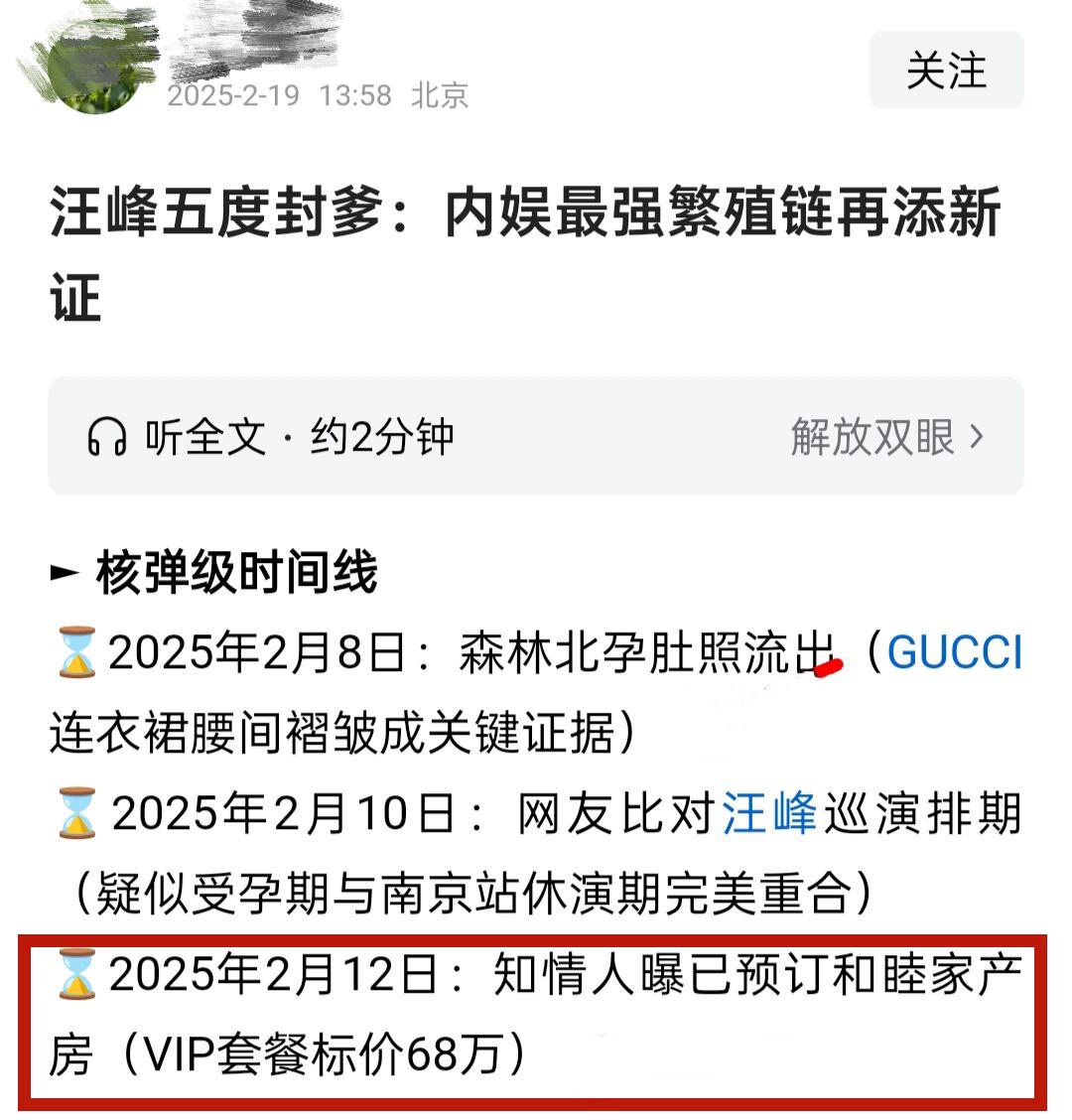Play the 听全文 audio version

coord(270,437)
